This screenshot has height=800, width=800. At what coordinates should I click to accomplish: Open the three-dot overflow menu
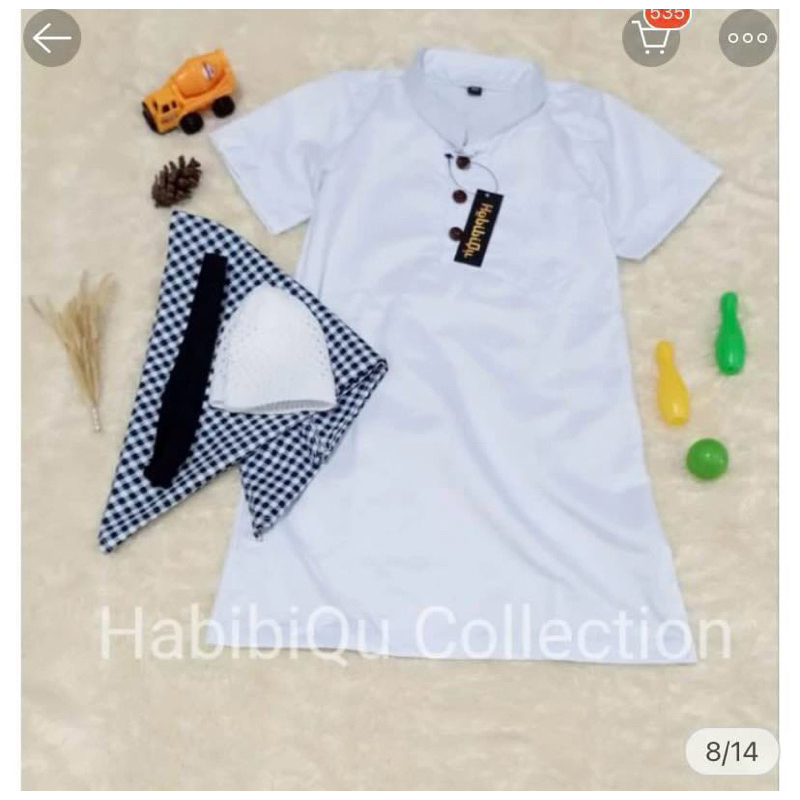[x=747, y=38]
